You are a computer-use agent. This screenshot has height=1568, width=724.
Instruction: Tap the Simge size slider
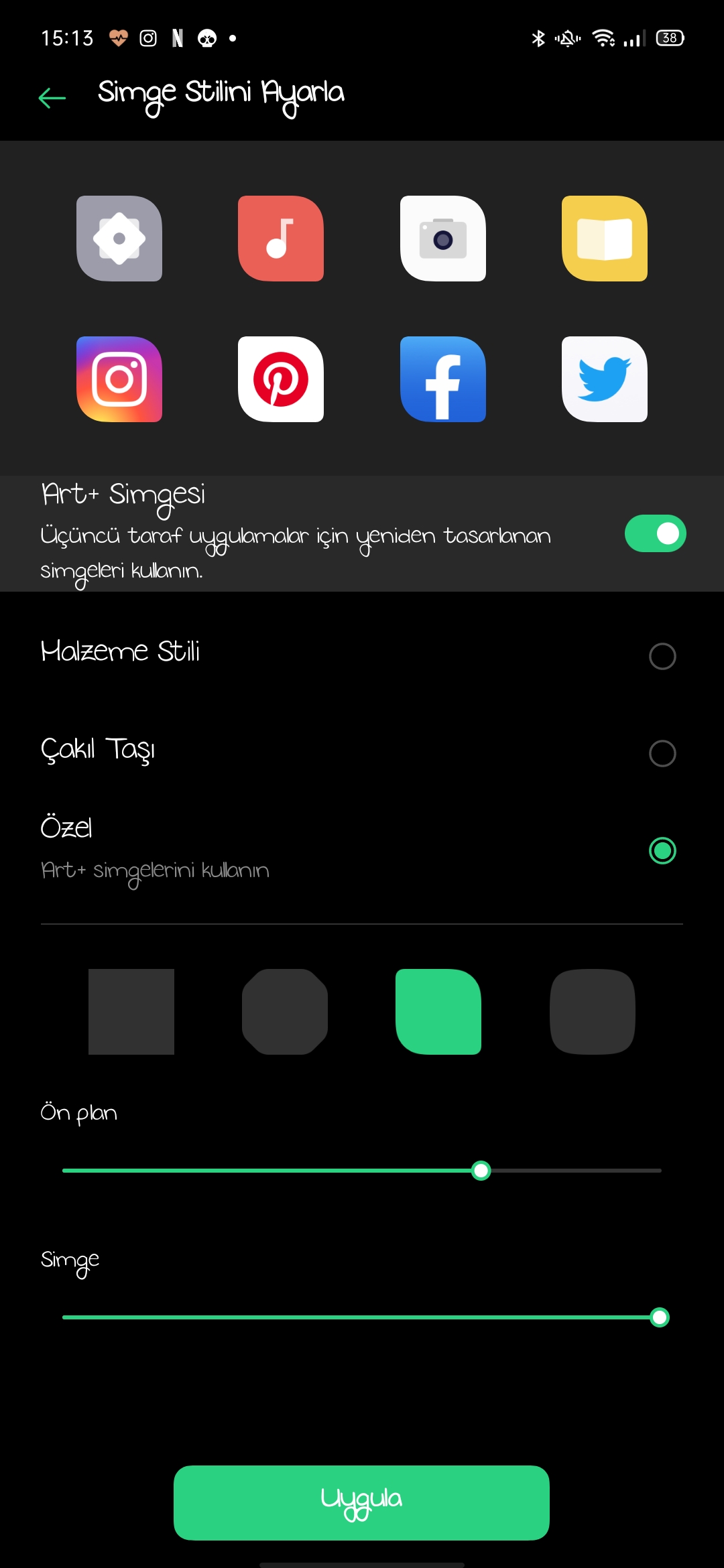362,1317
